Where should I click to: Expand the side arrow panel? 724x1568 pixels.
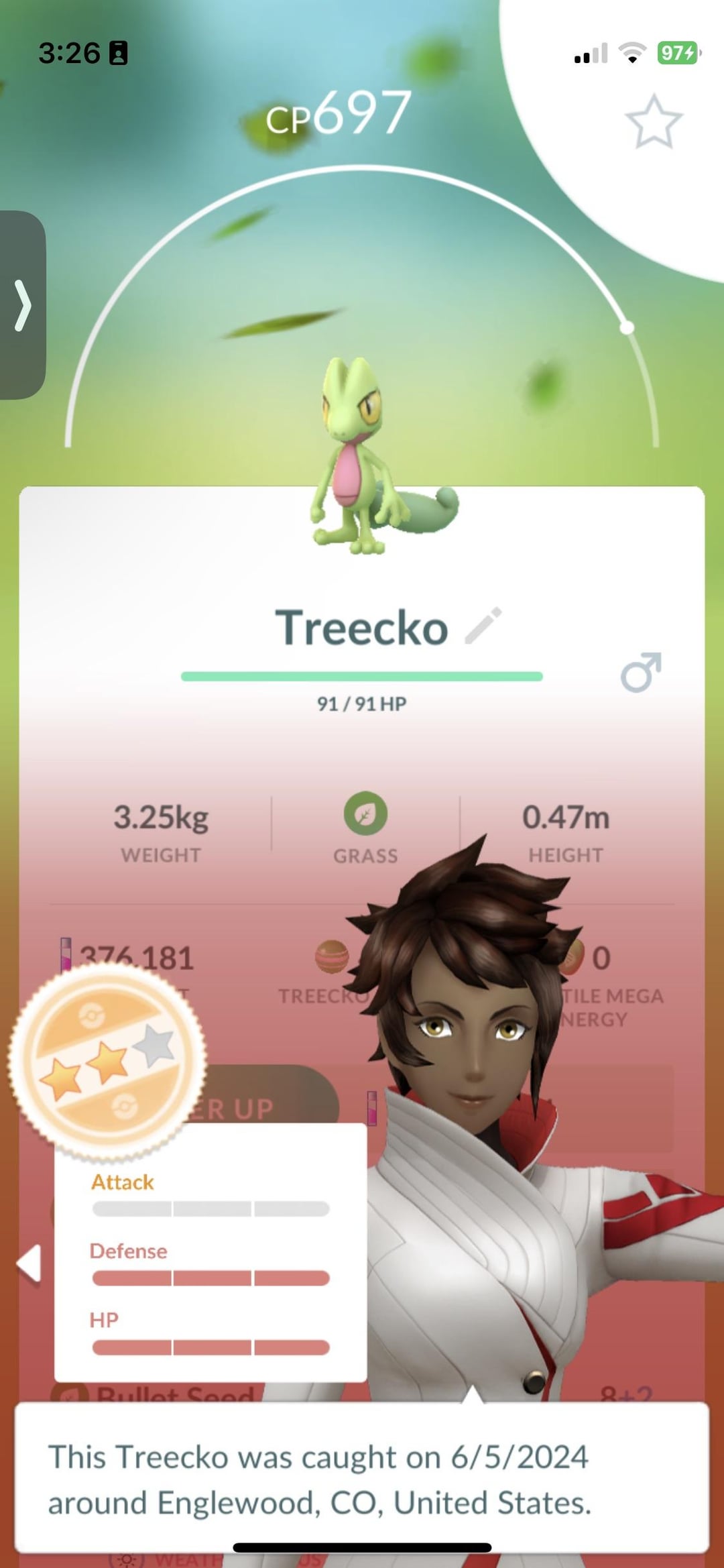tap(23, 305)
